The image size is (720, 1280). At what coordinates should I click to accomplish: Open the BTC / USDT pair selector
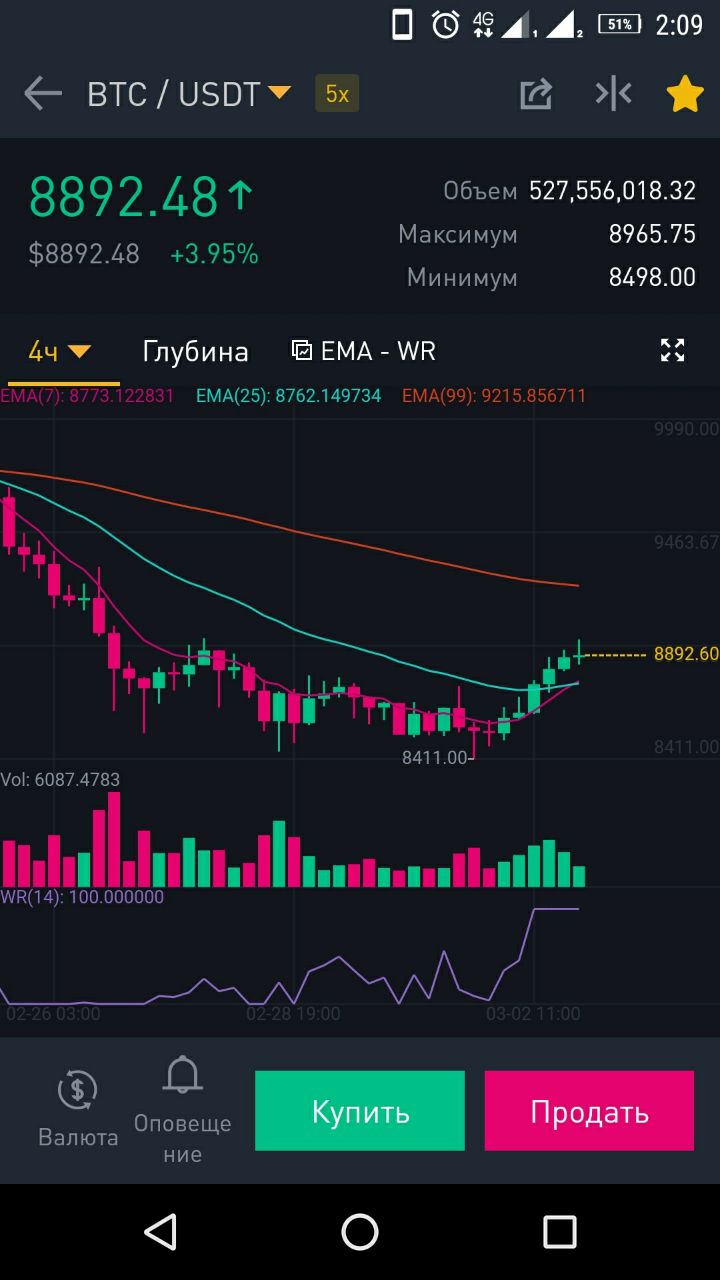[x=189, y=94]
